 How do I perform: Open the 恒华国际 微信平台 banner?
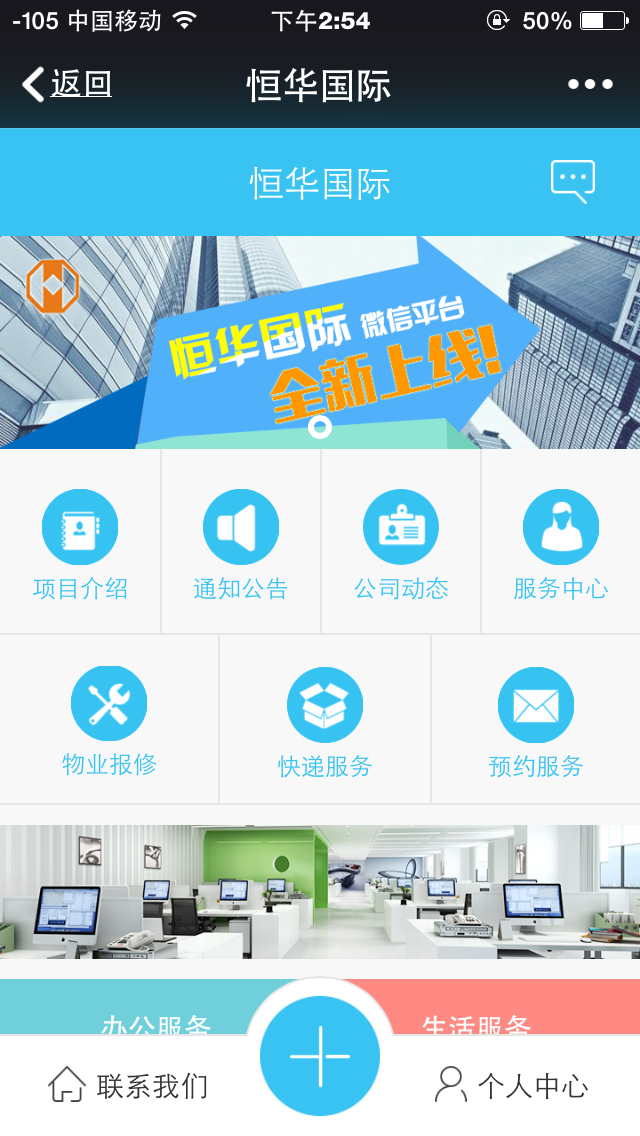320,342
